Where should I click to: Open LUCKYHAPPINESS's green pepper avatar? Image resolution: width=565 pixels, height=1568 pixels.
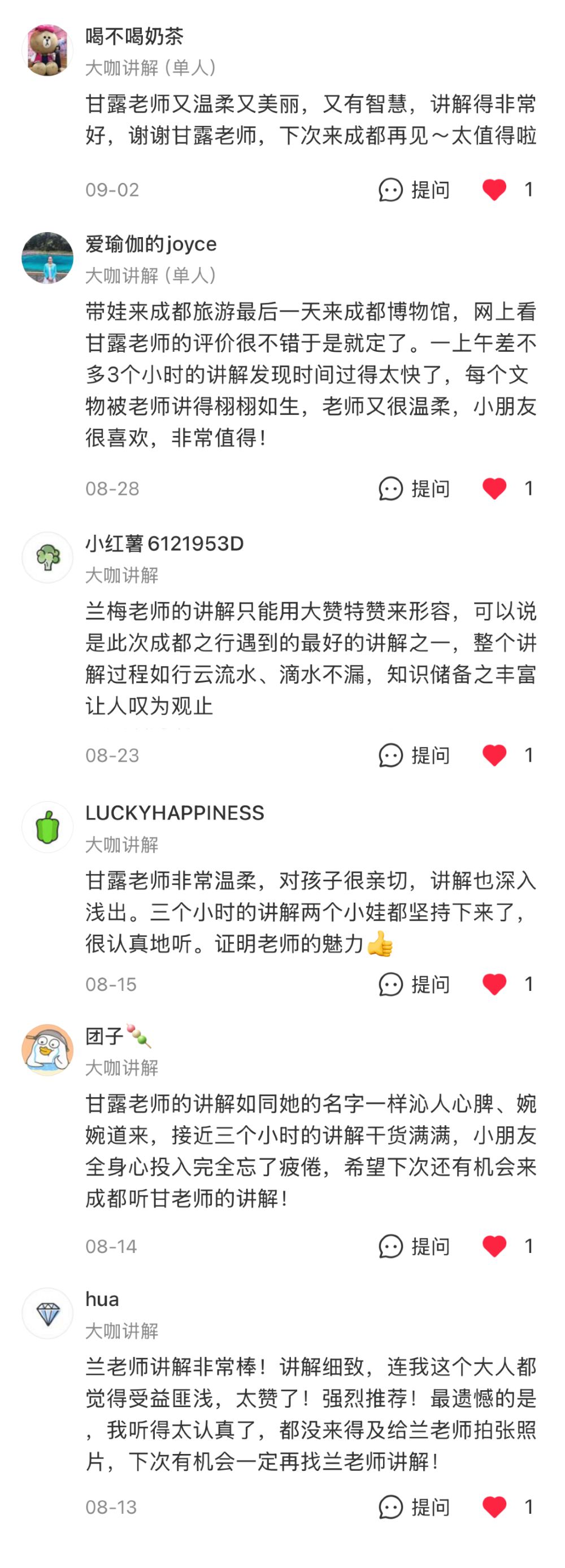point(47,827)
